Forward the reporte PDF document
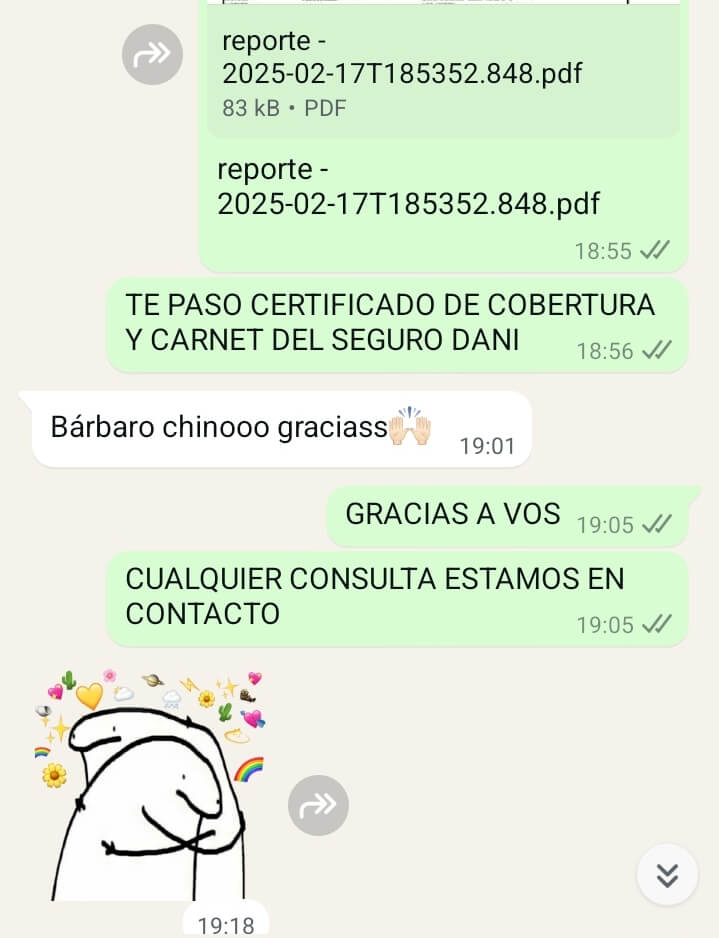The image size is (719, 938). coord(152,54)
